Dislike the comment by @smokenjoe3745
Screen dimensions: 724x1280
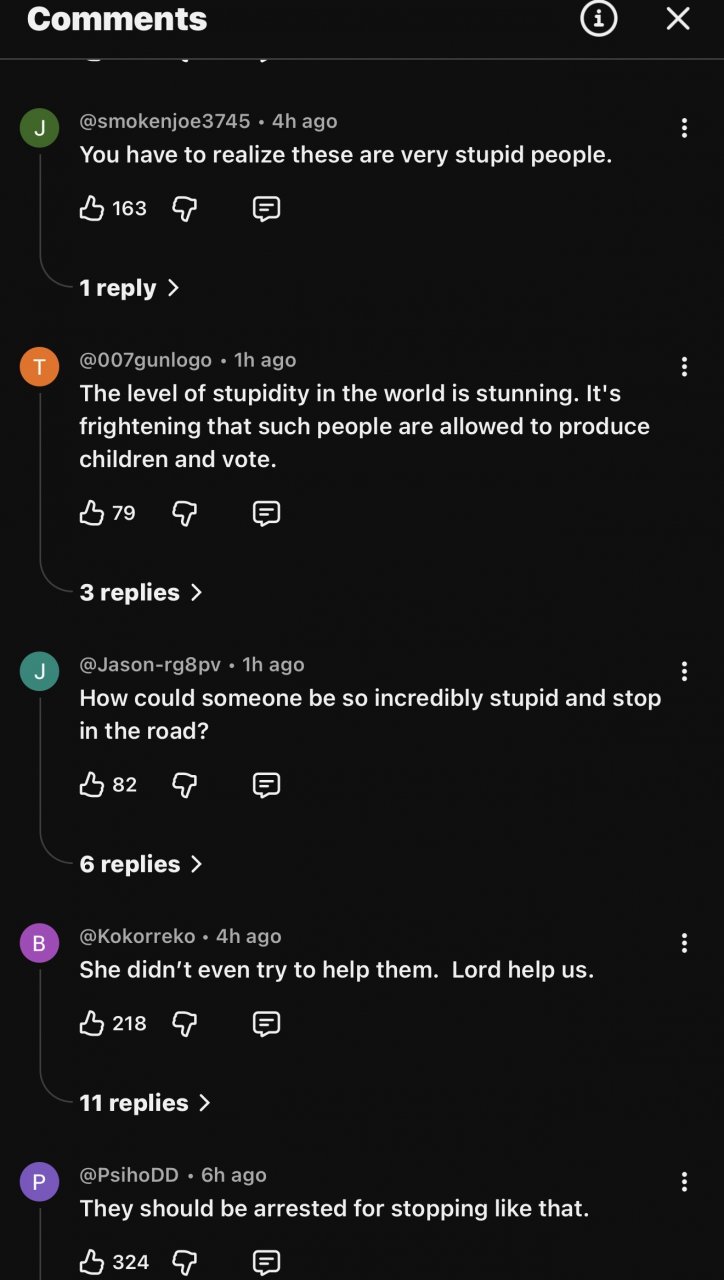point(185,208)
